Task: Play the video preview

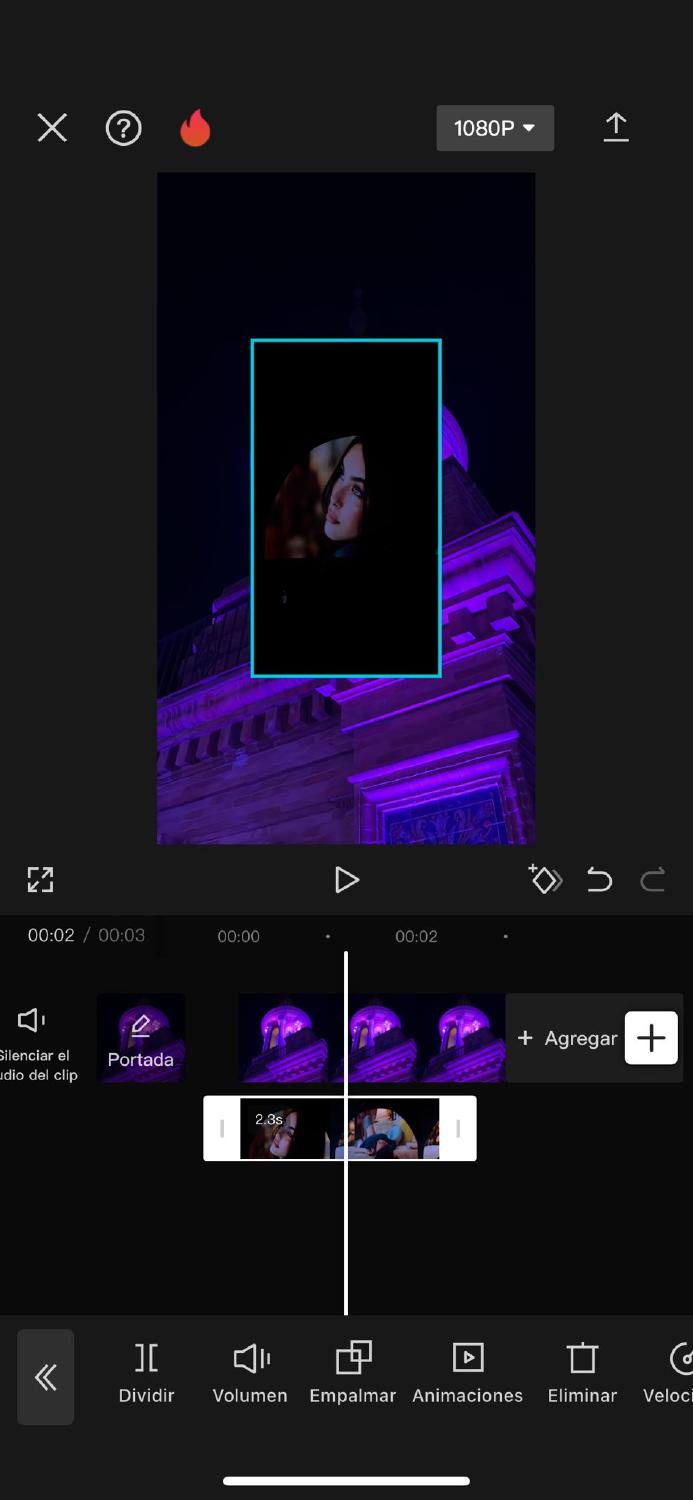Action: click(346, 880)
